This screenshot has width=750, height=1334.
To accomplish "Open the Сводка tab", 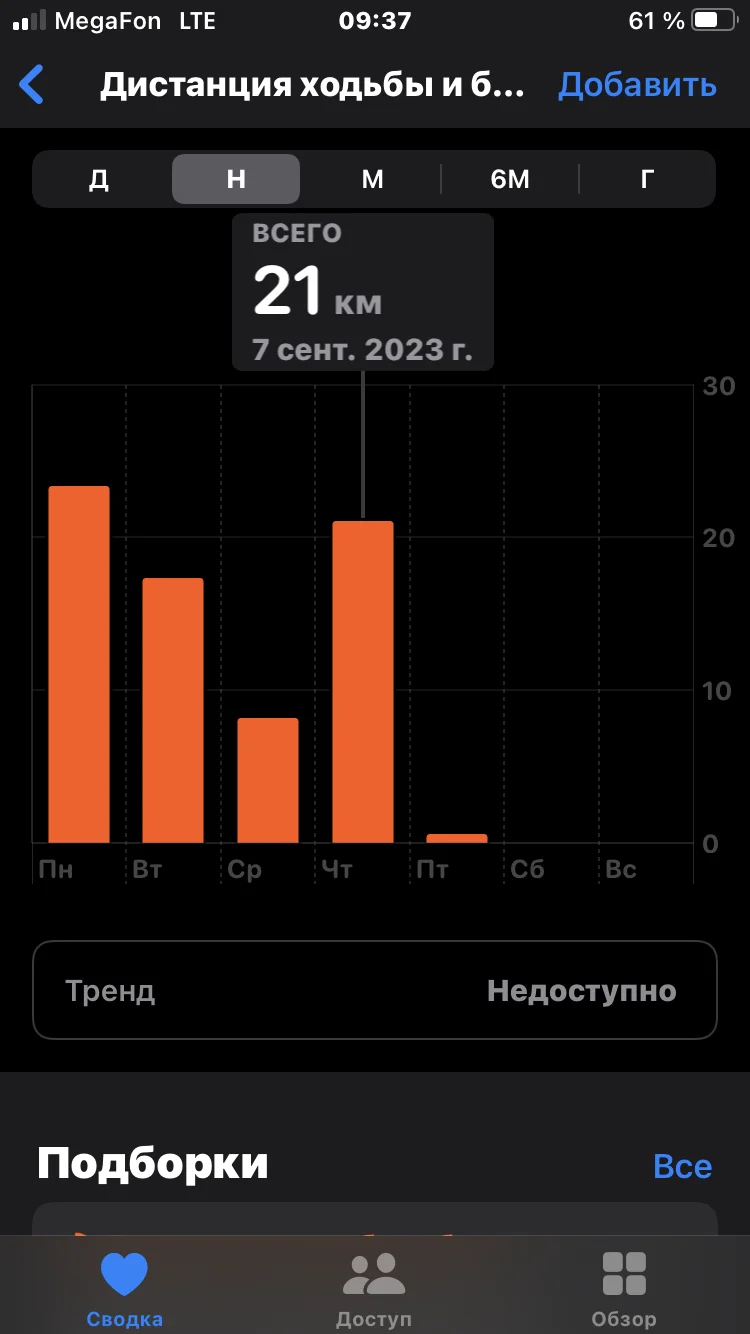I will pyautogui.click(x=124, y=1289).
